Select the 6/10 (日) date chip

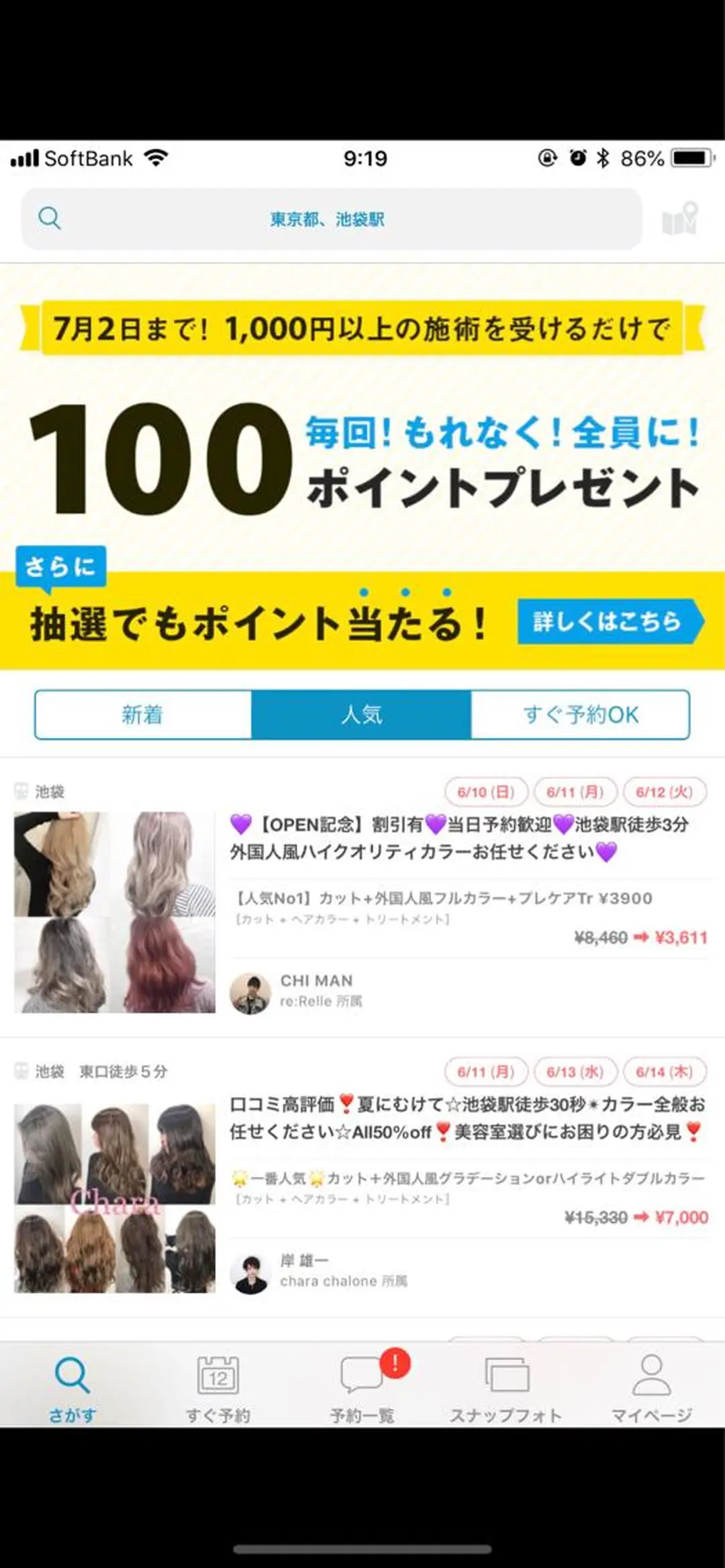pos(485,792)
